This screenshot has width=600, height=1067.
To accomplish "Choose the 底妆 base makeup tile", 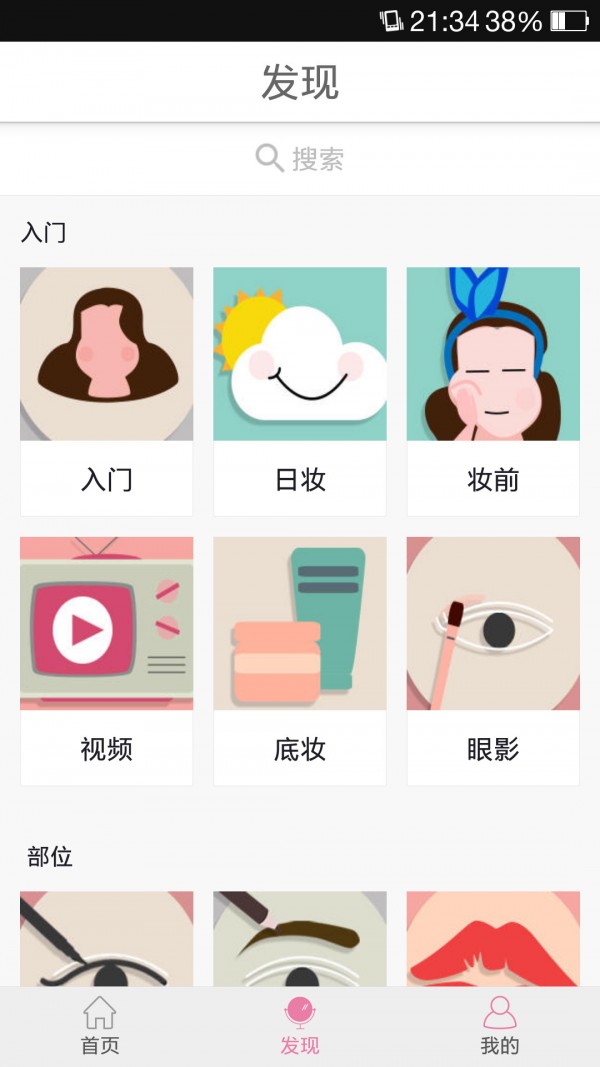I will click(300, 660).
